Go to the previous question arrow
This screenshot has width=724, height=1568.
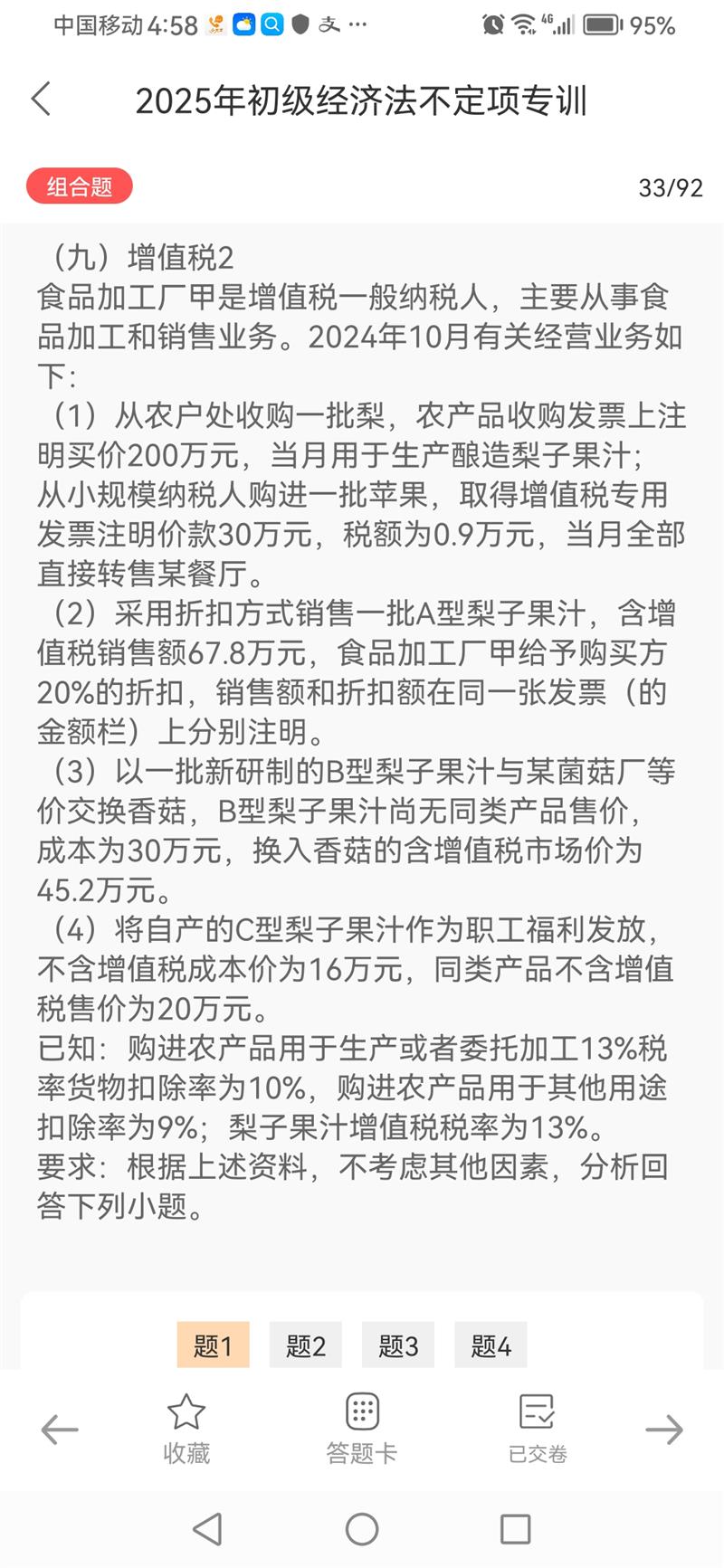60,1430
